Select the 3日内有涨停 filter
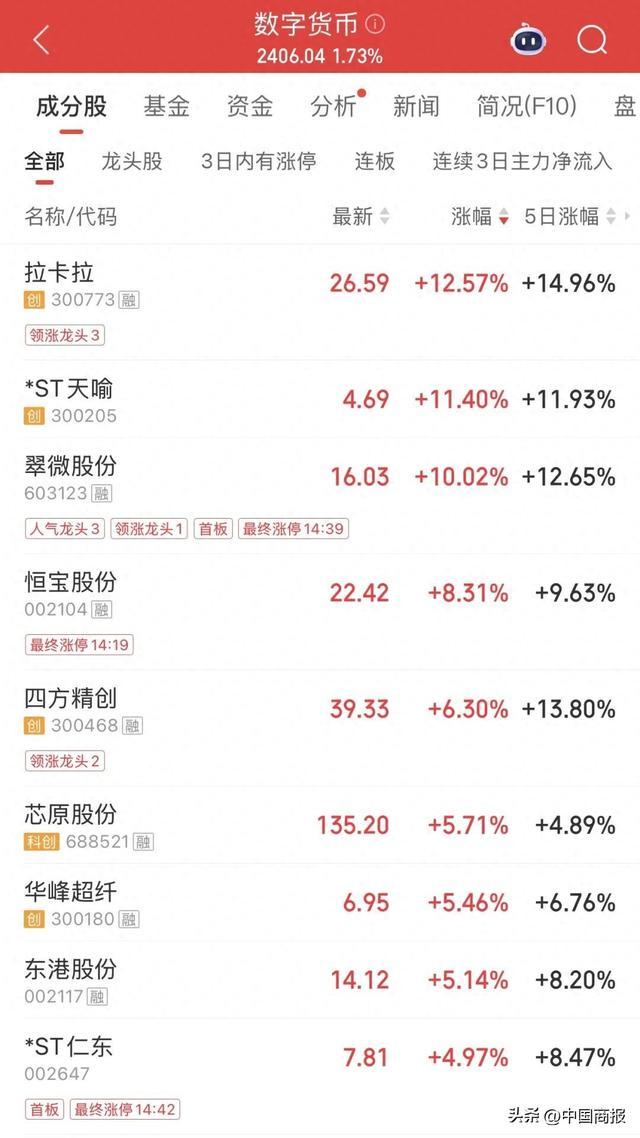Image resolution: width=640 pixels, height=1138 pixels. [258, 161]
